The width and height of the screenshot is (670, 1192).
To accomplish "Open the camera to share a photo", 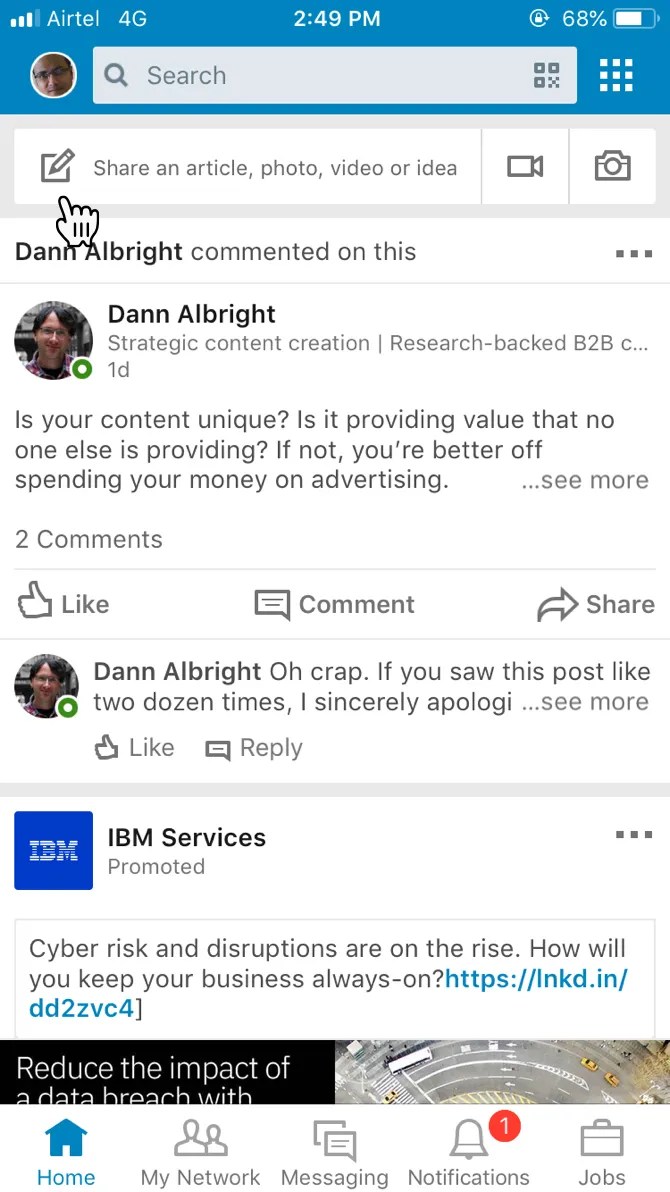I will point(612,167).
